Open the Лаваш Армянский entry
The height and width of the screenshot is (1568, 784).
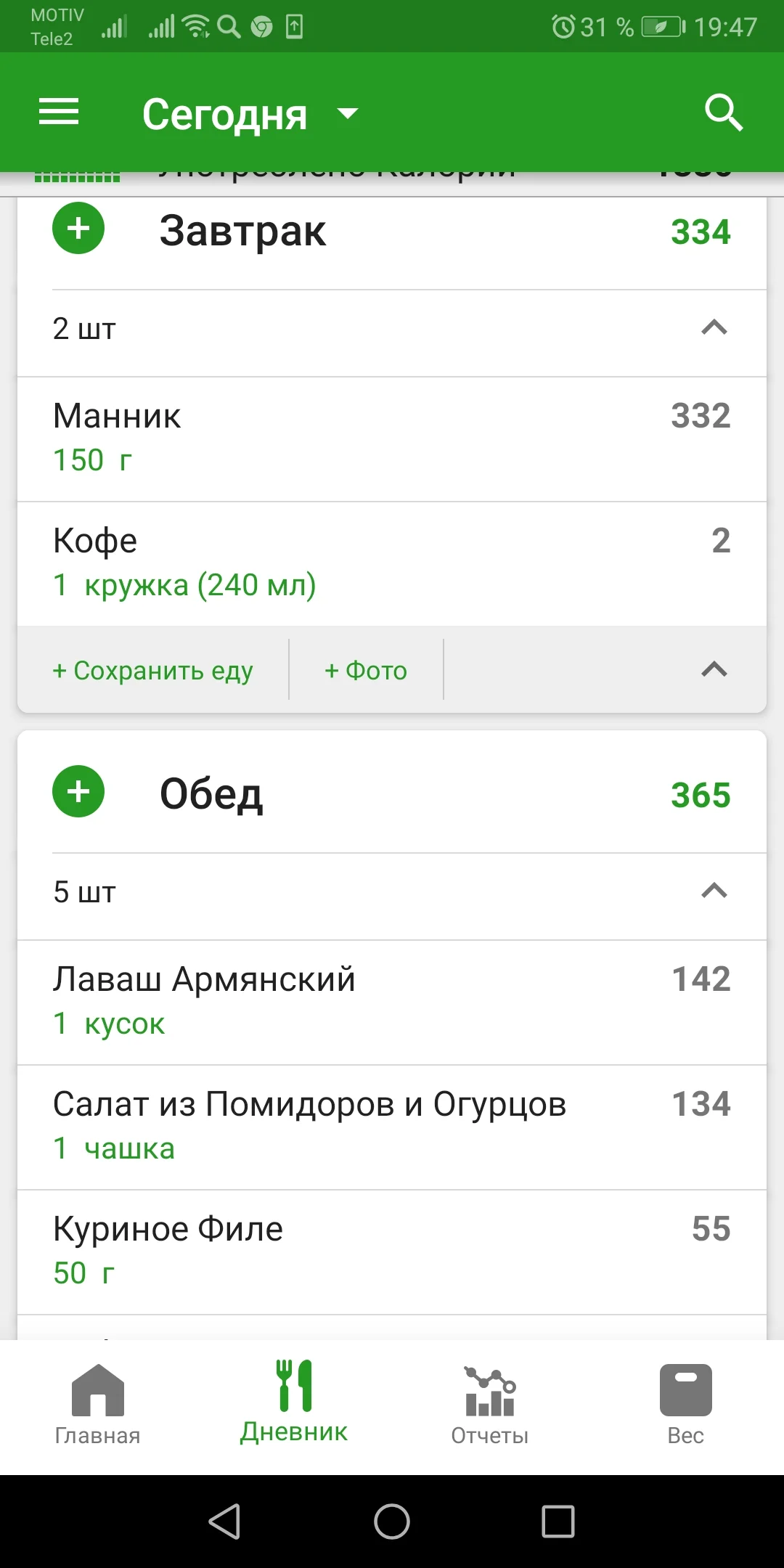click(392, 1001)
